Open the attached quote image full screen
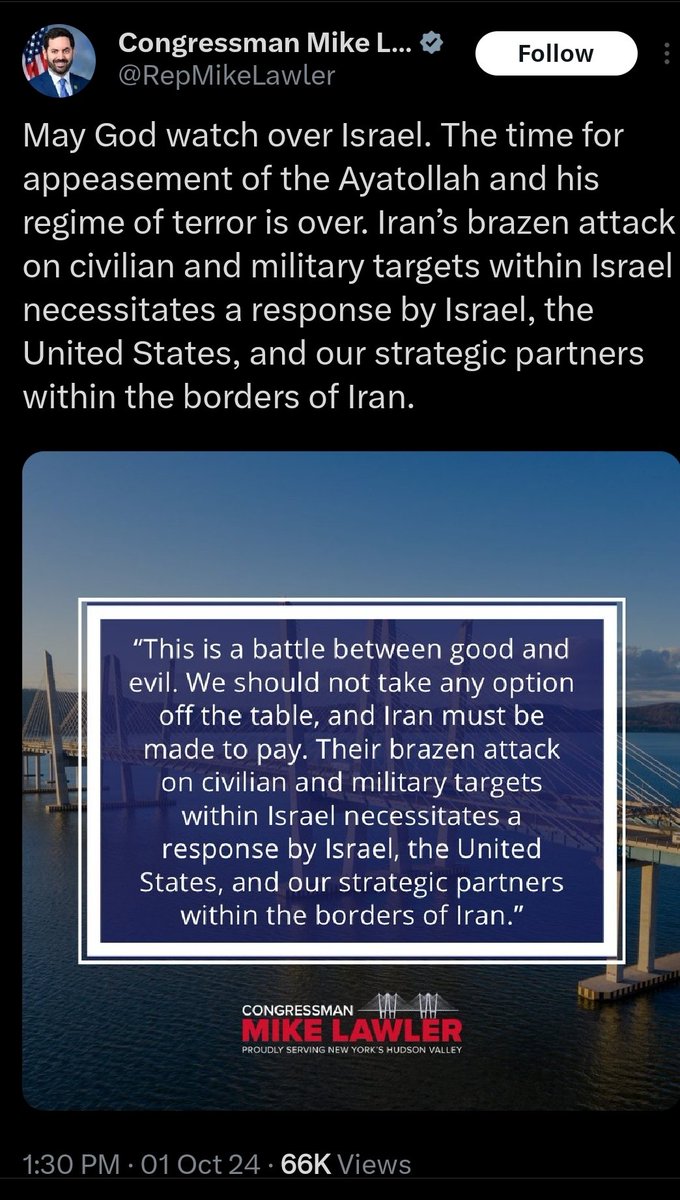Viewport: 680px width, 1200px height. tap(350, 780)
